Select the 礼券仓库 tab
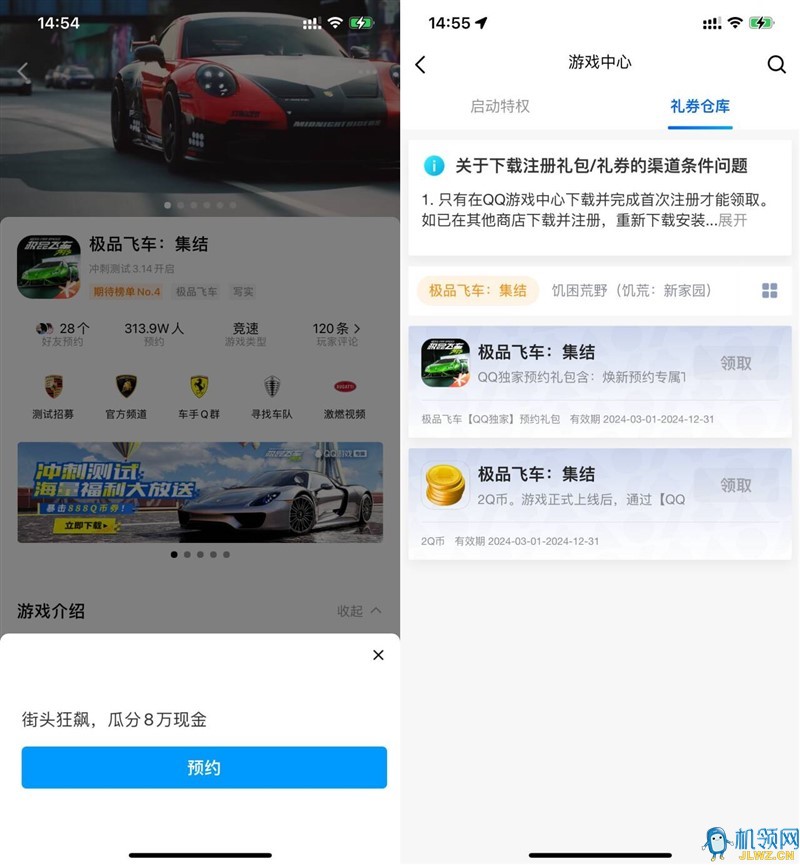Viewport: 800px width, 865px height. pos(700,107)
